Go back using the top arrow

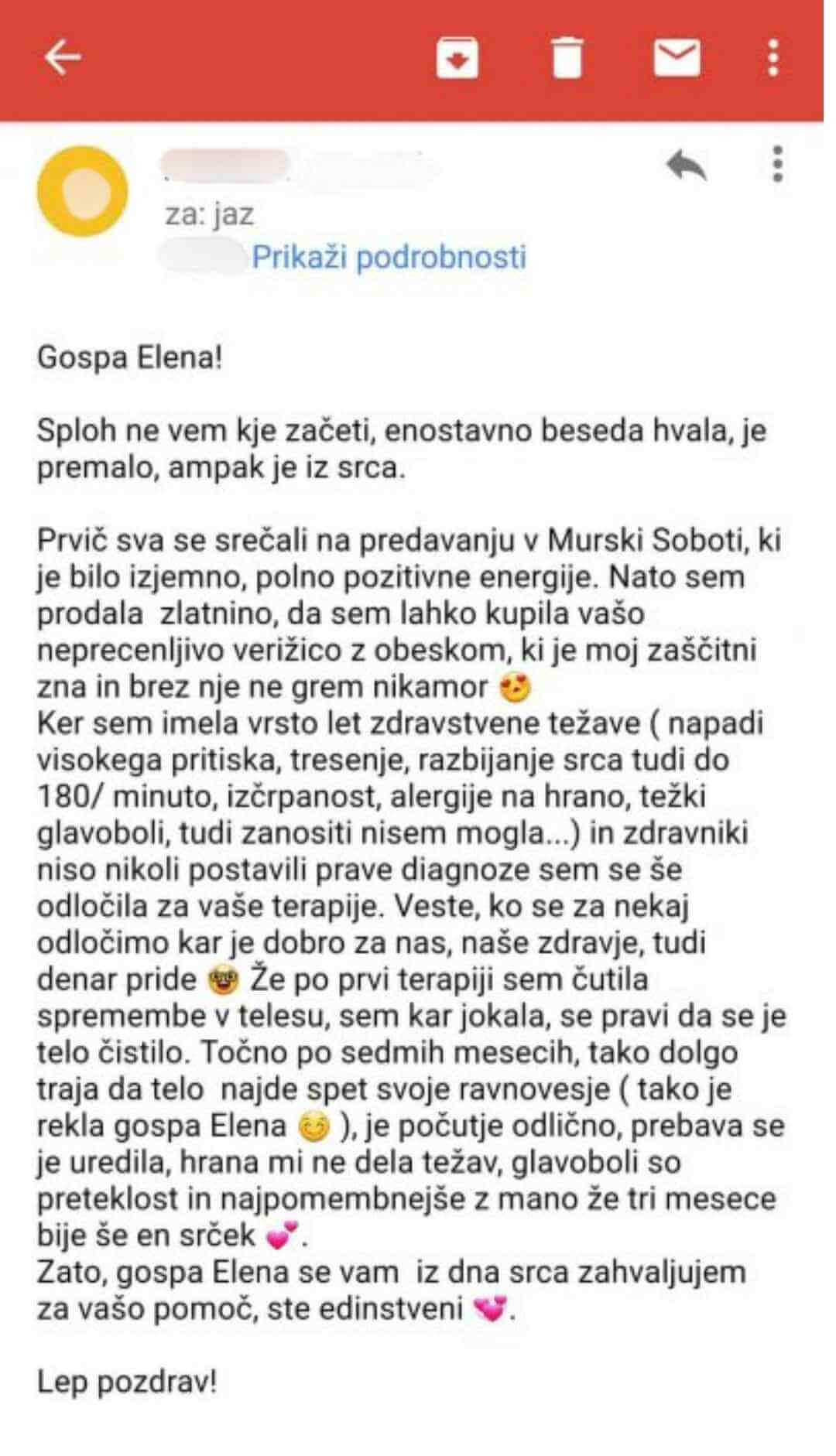pos(63,57)
